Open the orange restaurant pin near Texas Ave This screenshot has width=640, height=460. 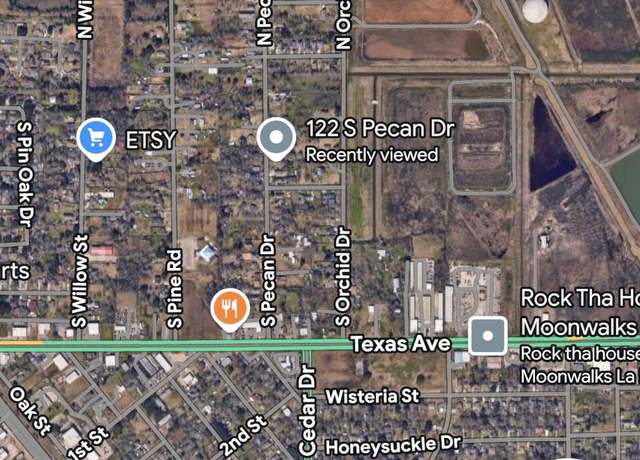[x=230, y=307]
